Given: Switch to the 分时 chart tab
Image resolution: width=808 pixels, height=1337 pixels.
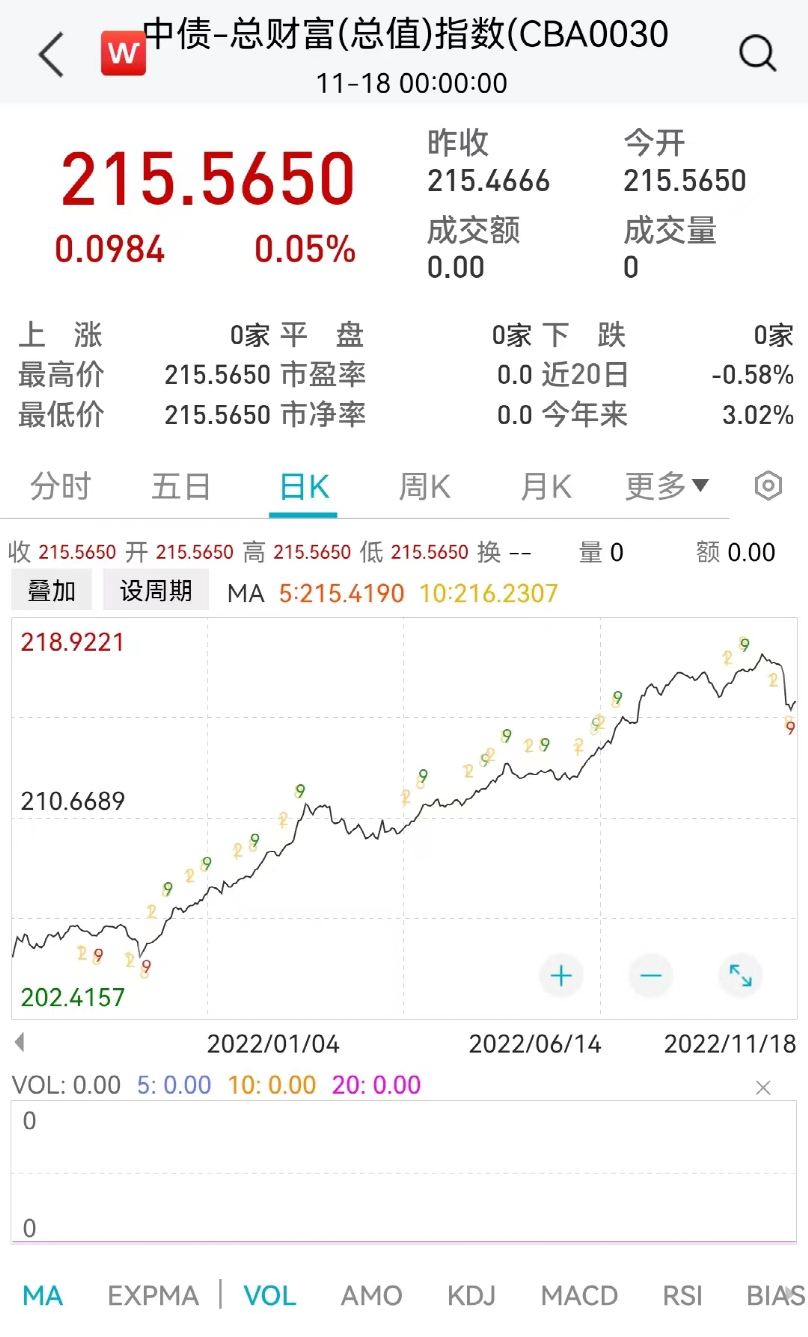Looking at the screenshot, I should pos(60,487).
